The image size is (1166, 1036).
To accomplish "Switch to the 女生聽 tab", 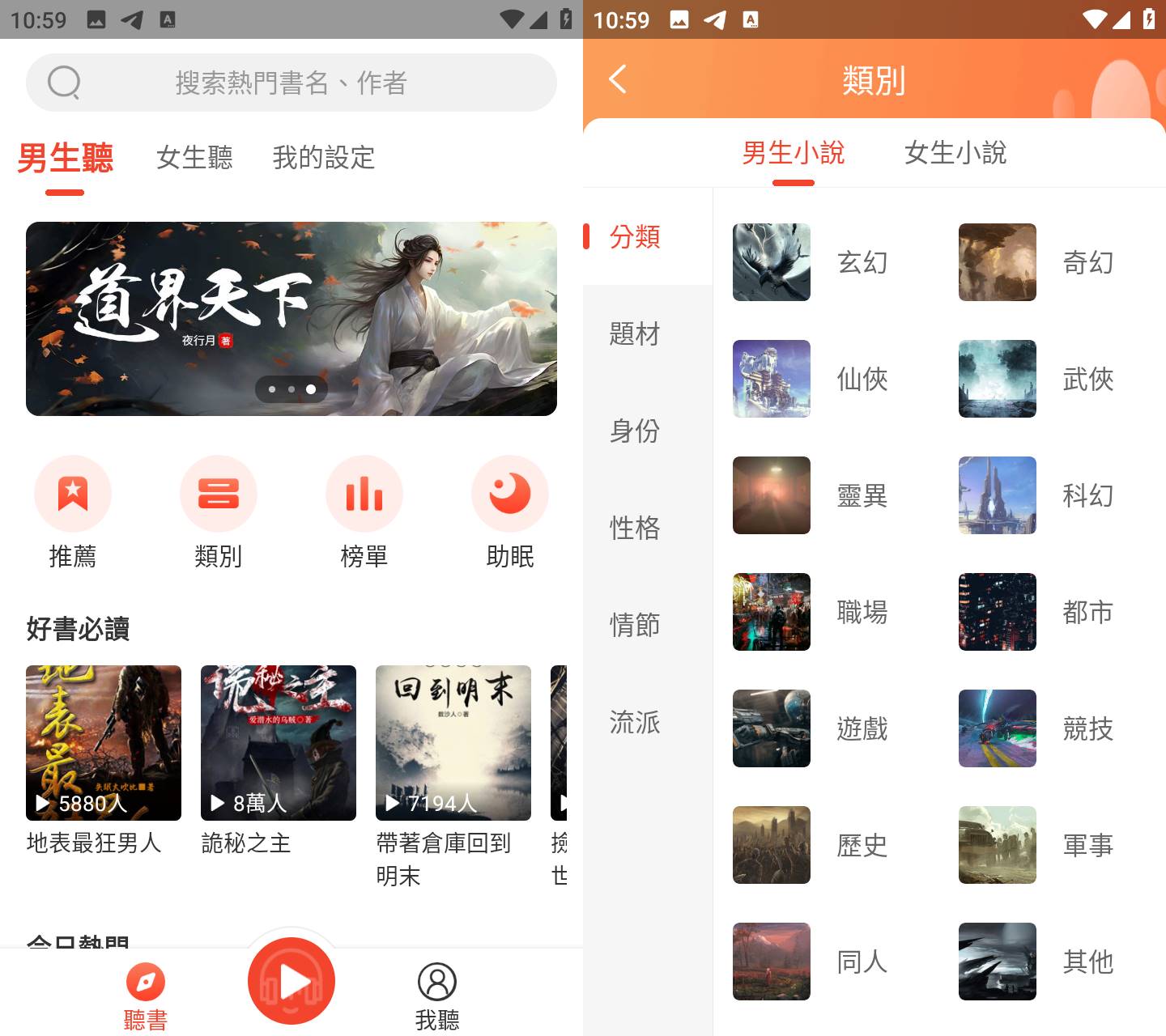I will tap(194, 157).
